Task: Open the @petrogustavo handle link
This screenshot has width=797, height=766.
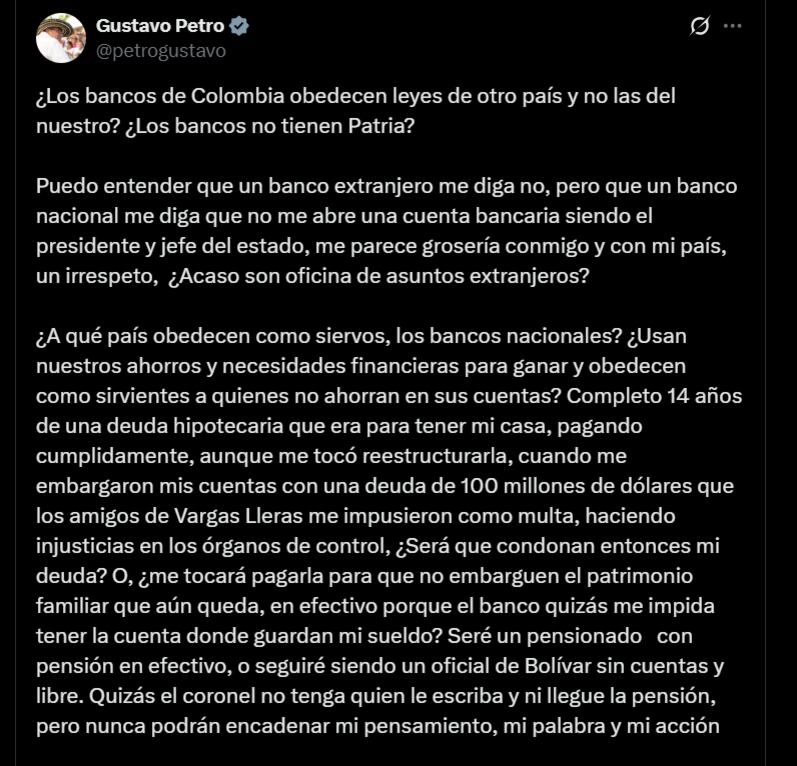Action: 160,50
